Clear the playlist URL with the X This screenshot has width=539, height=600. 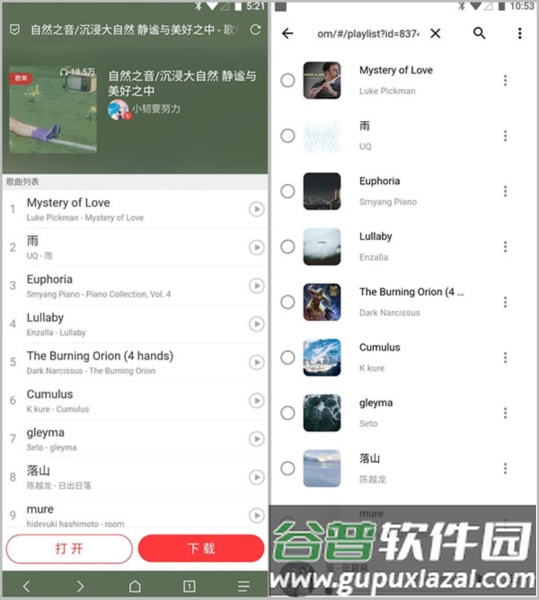[x=435, y=34]
